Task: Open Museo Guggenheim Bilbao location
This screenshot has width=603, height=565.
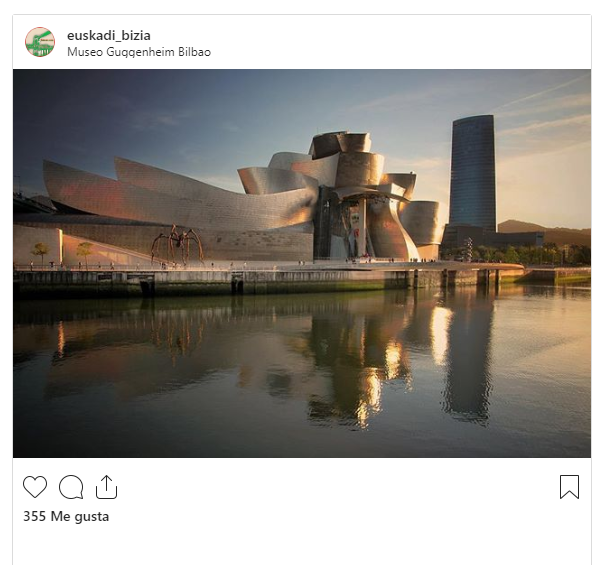Action: click(139, 52)
